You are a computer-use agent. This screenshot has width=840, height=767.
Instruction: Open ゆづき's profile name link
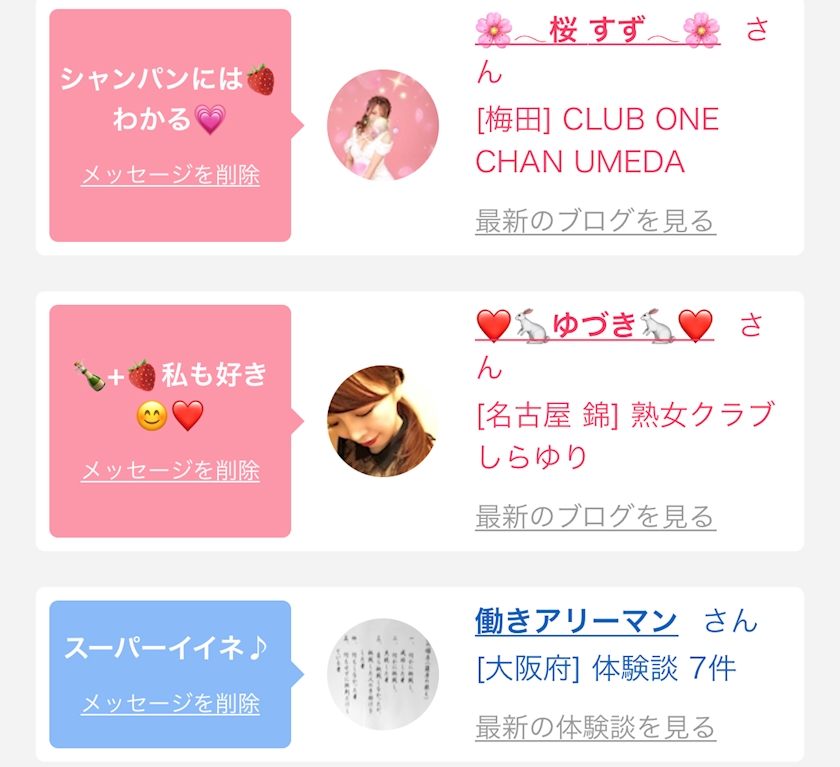tap(595, 325)
